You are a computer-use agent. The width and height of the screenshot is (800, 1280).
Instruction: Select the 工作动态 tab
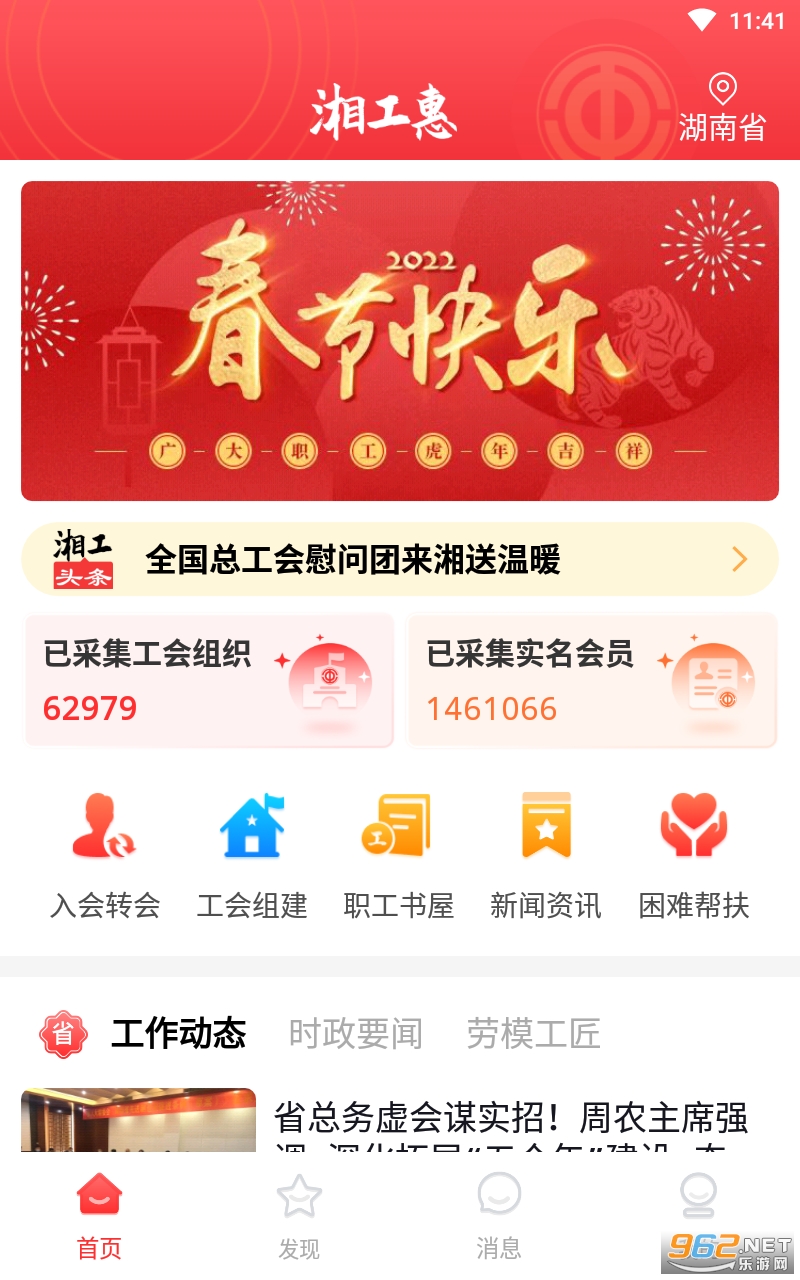pos(178,1033)
